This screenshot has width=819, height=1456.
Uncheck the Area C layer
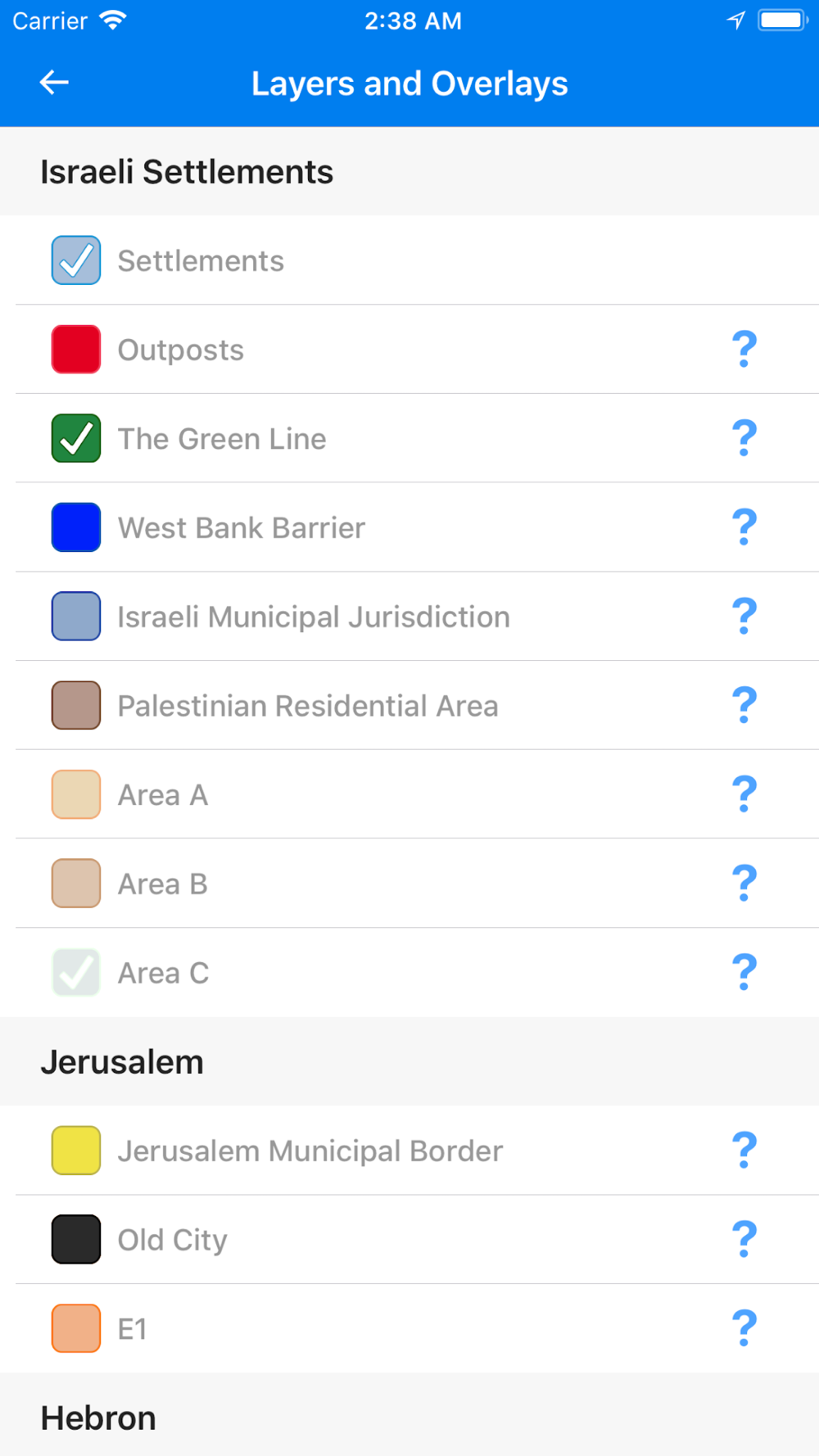tap(76, 972)
